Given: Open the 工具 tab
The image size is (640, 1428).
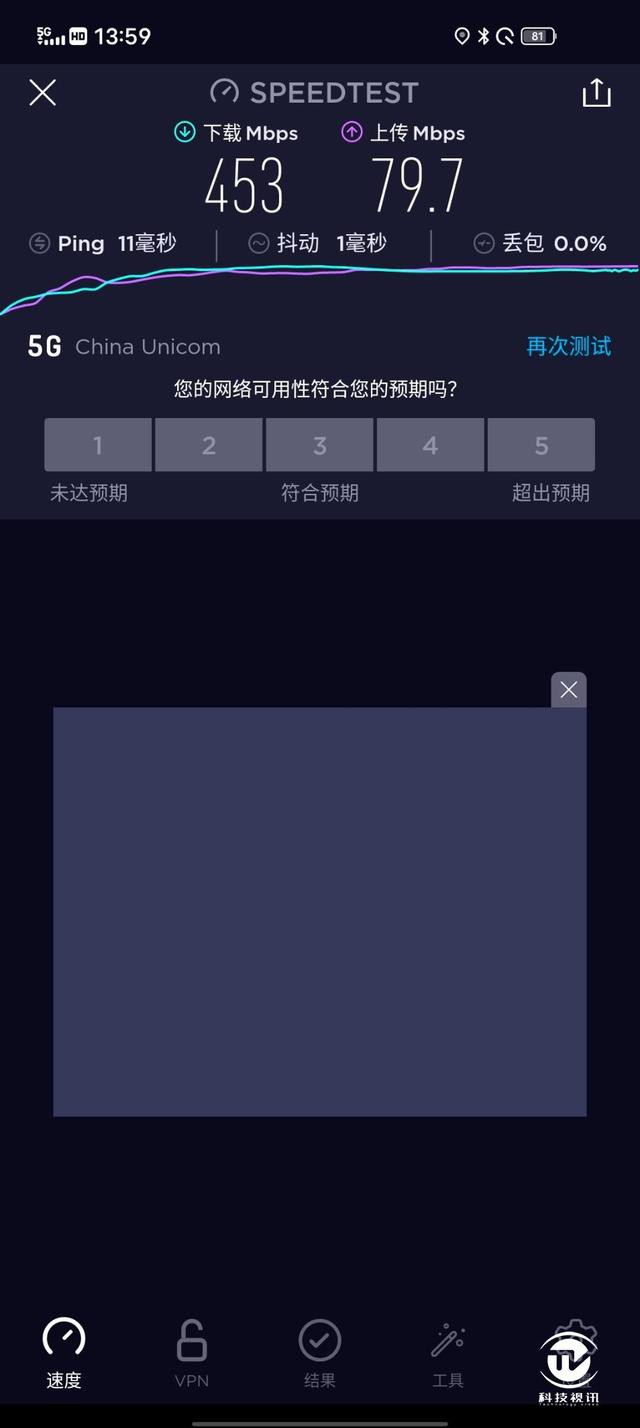Looking at the screenshot, I should coord(447,1353).
